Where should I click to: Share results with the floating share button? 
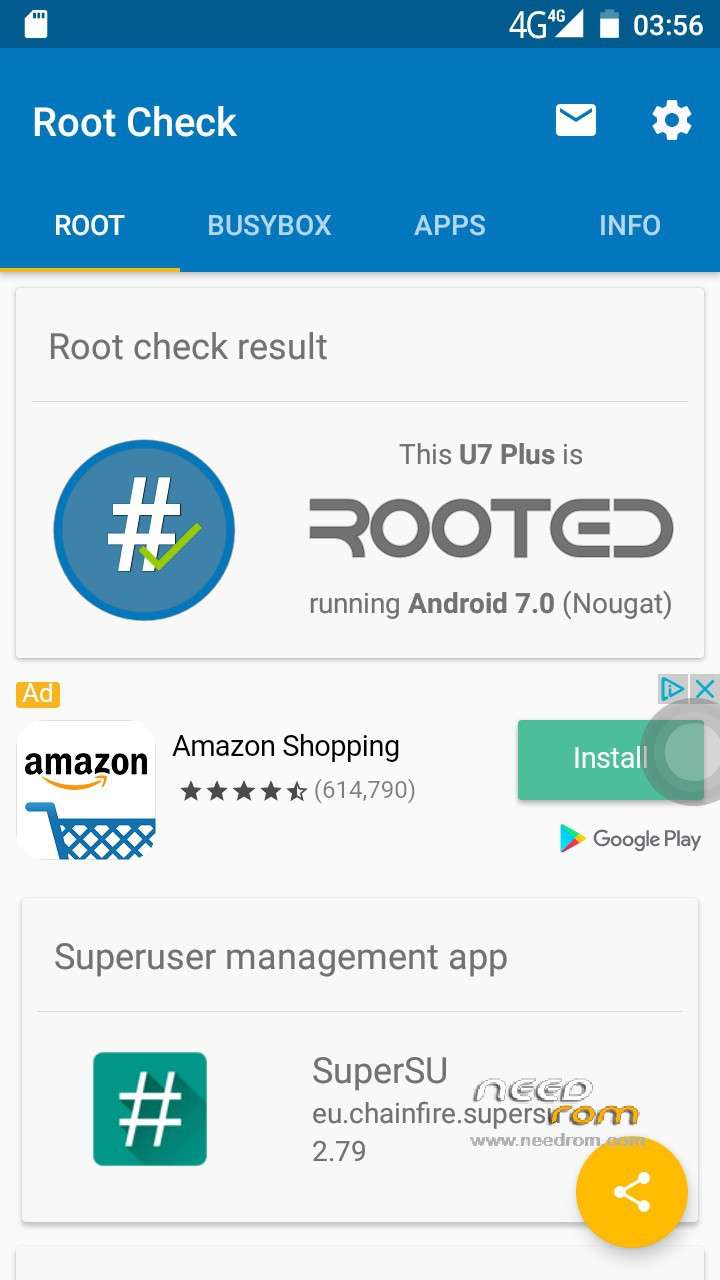[x=631, y=1192]
